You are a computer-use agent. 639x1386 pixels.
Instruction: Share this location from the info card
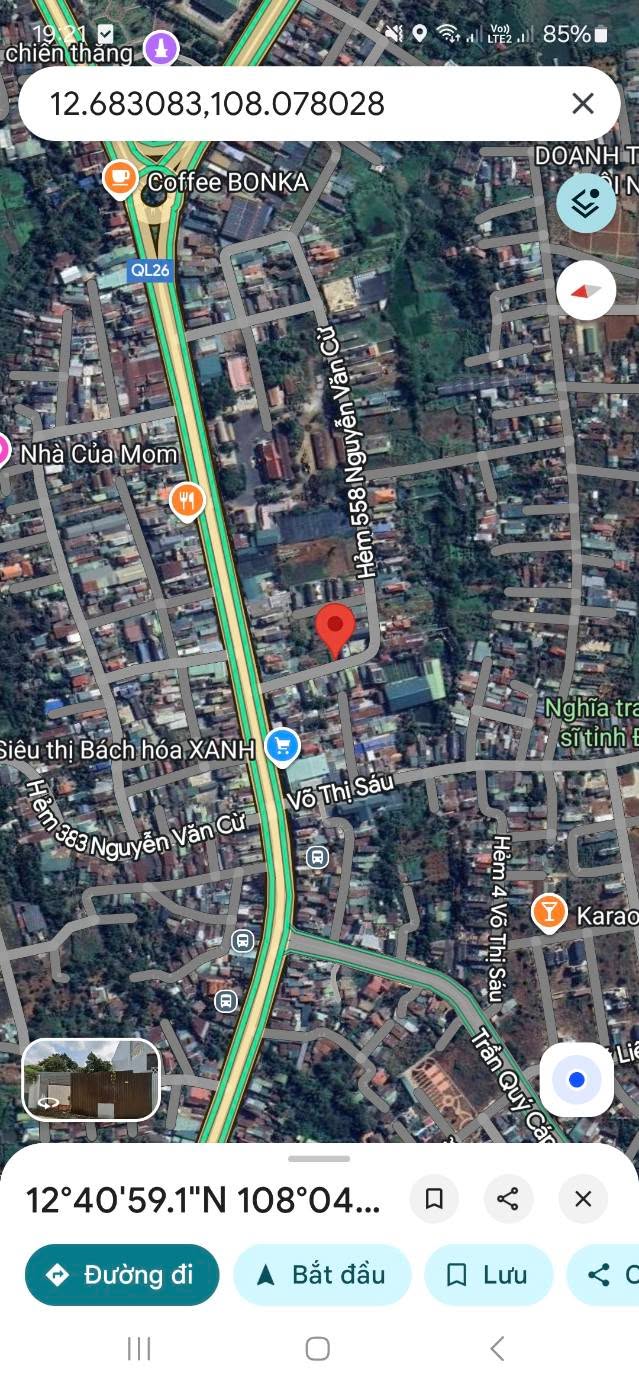[508, 1199]
